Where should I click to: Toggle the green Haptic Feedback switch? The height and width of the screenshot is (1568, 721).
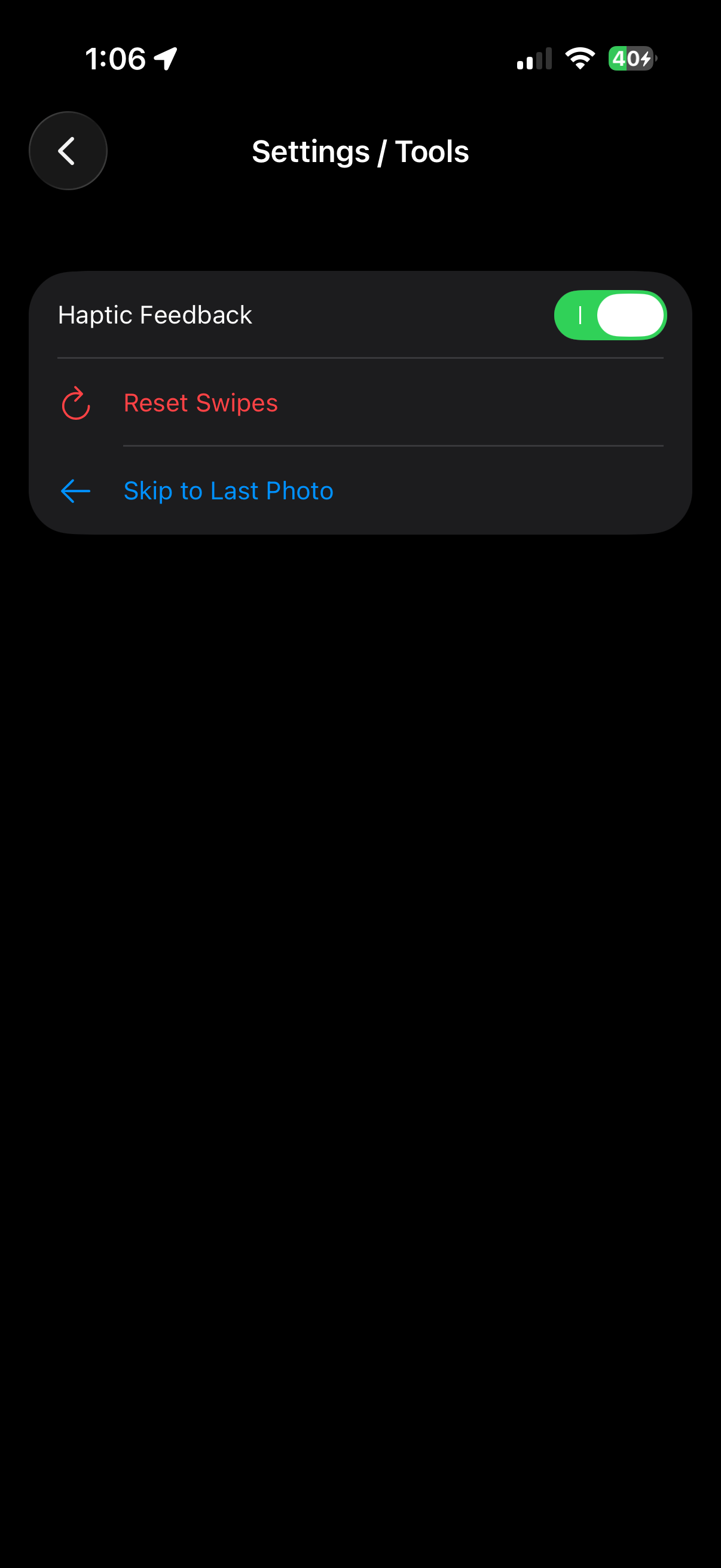[x=609, y=315]
